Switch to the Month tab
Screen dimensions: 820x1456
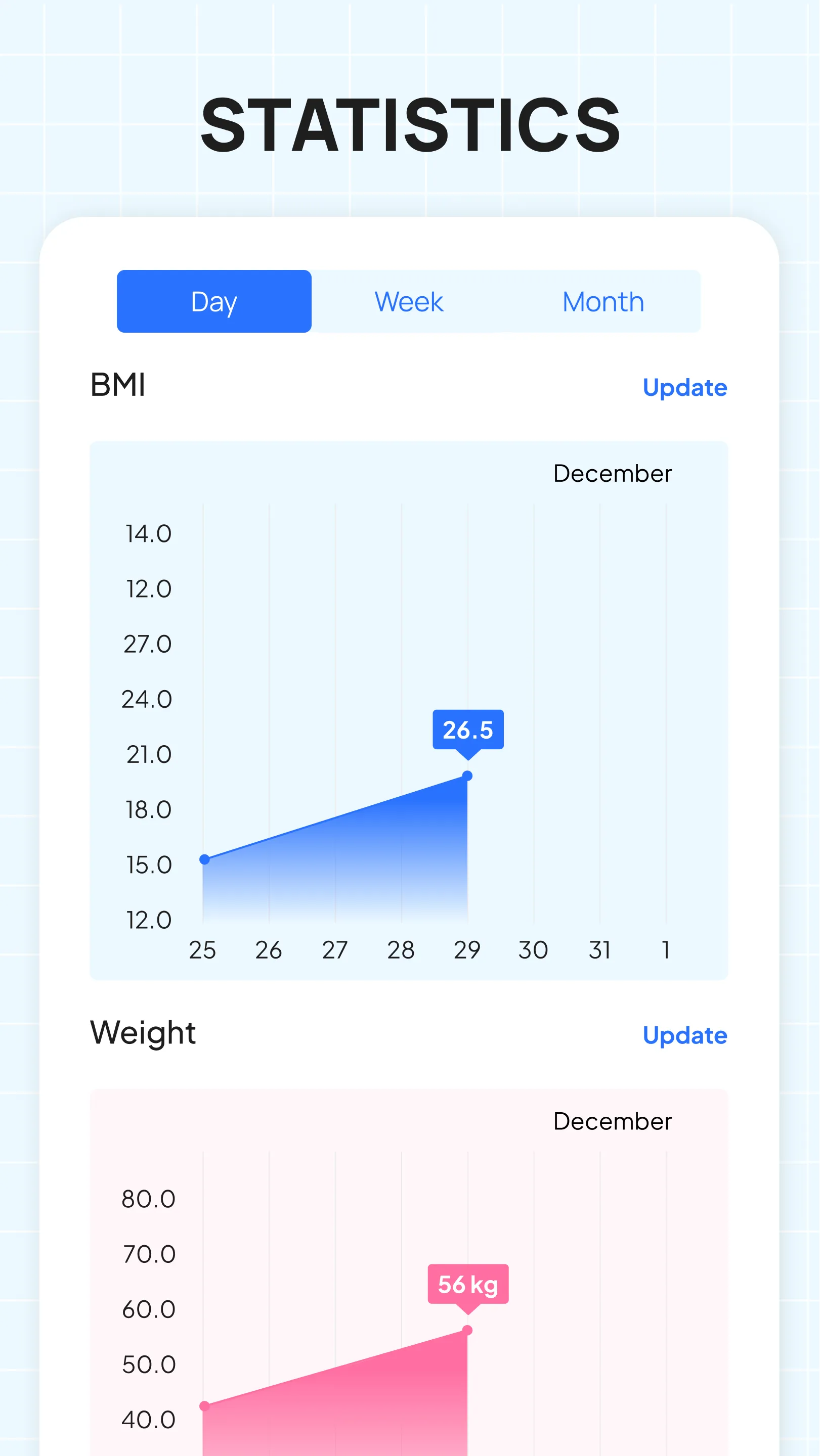pos(603,301)
